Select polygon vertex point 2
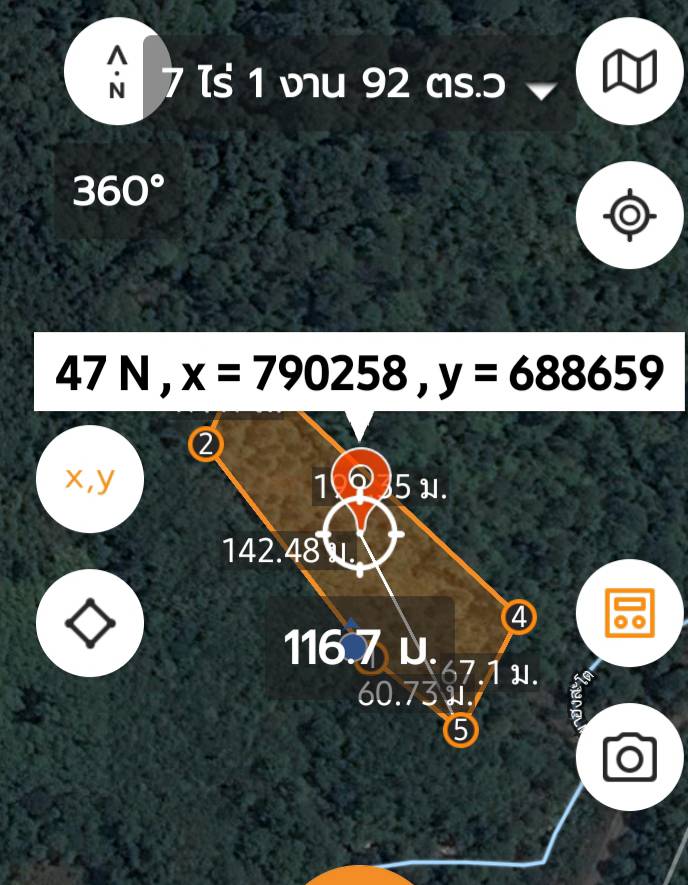 pyautogui.click(x=206, y=444)
